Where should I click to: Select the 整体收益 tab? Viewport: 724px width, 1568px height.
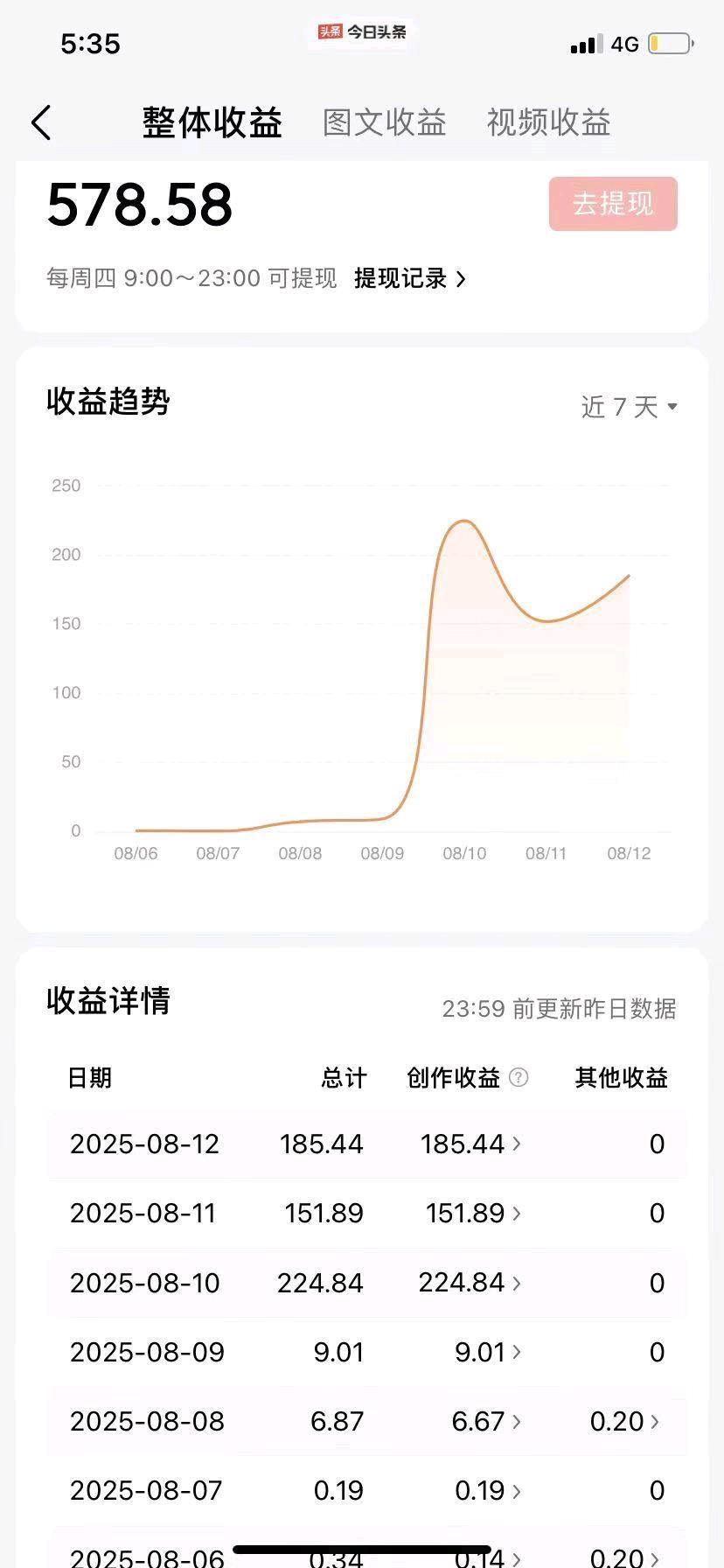(x=212, y=123)
